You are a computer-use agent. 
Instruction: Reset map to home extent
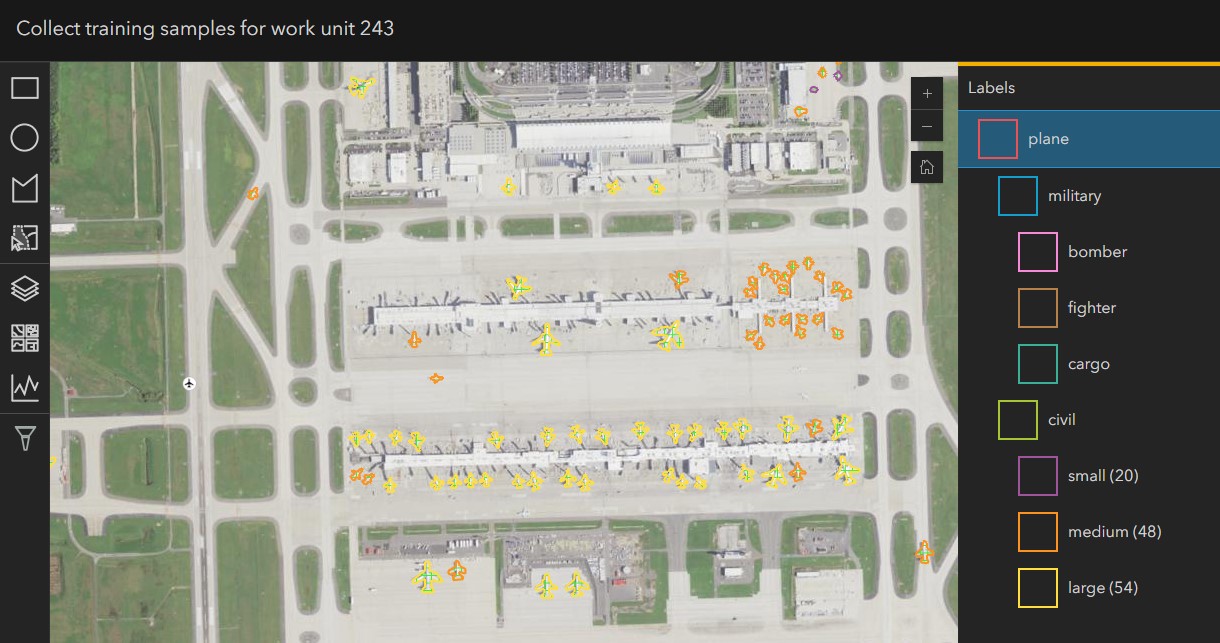coord(927,167)
